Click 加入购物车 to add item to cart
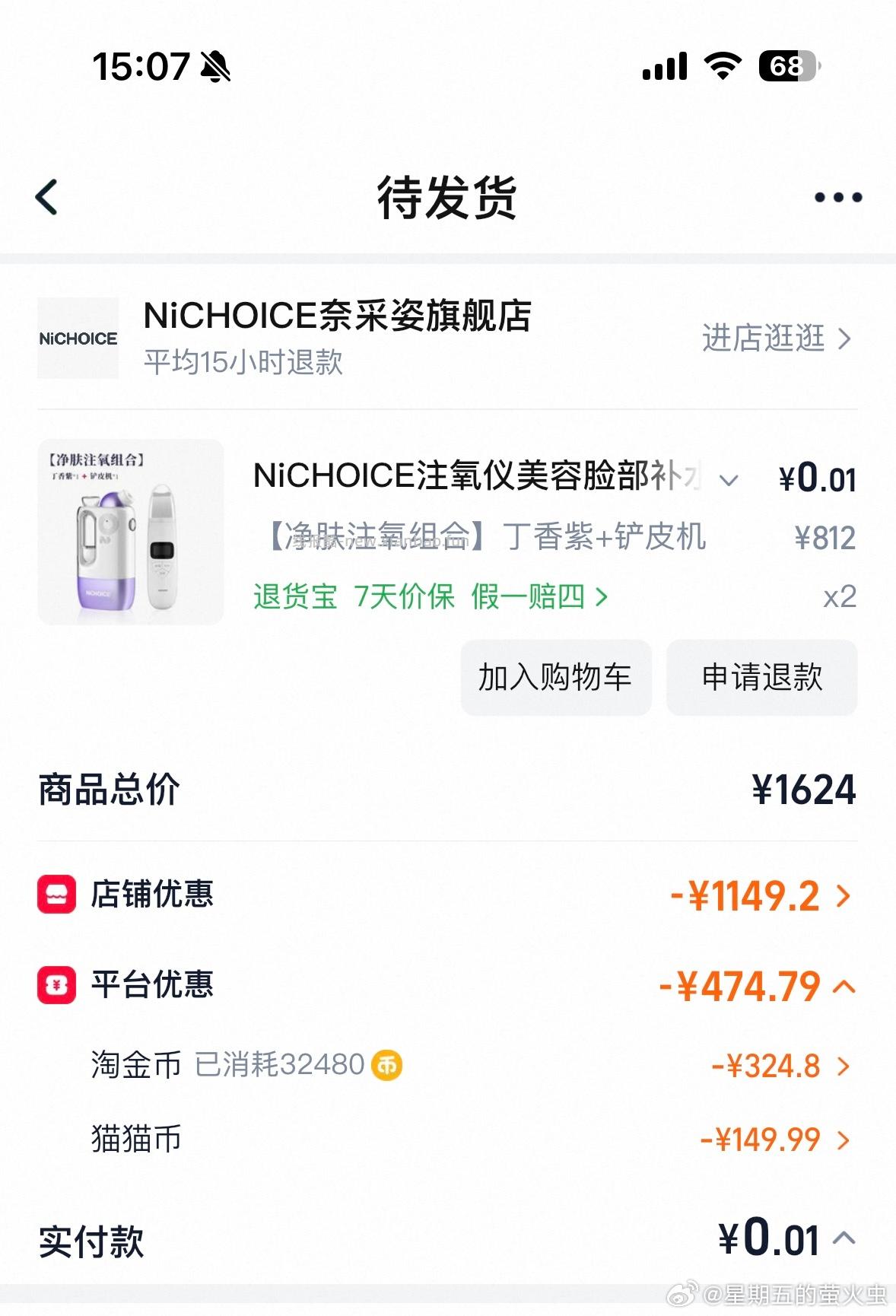Viewport: 896px width, 1316px height. tap(556, 678)
